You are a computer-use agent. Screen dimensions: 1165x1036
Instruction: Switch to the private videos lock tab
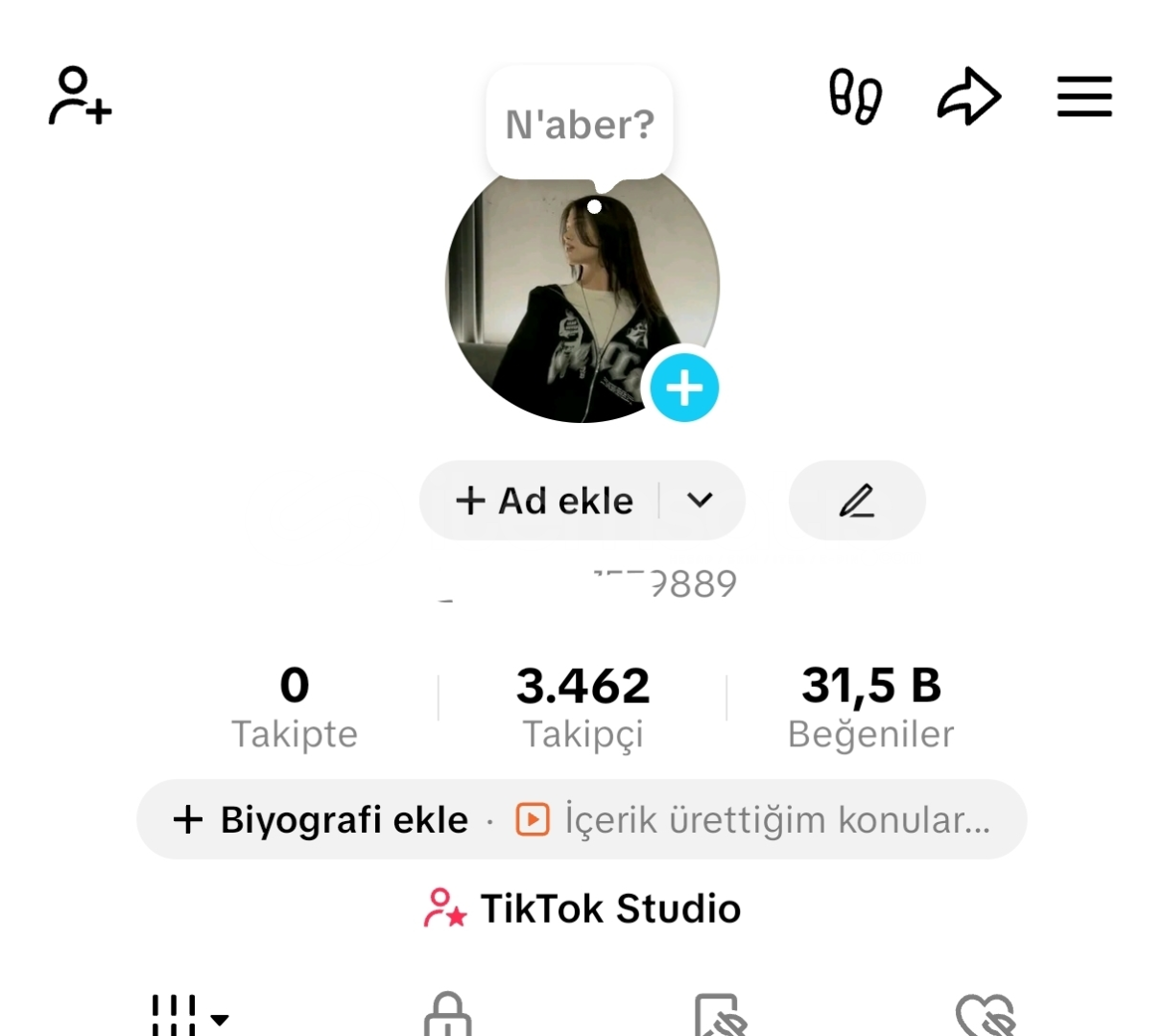click(x=447, y=1017)
